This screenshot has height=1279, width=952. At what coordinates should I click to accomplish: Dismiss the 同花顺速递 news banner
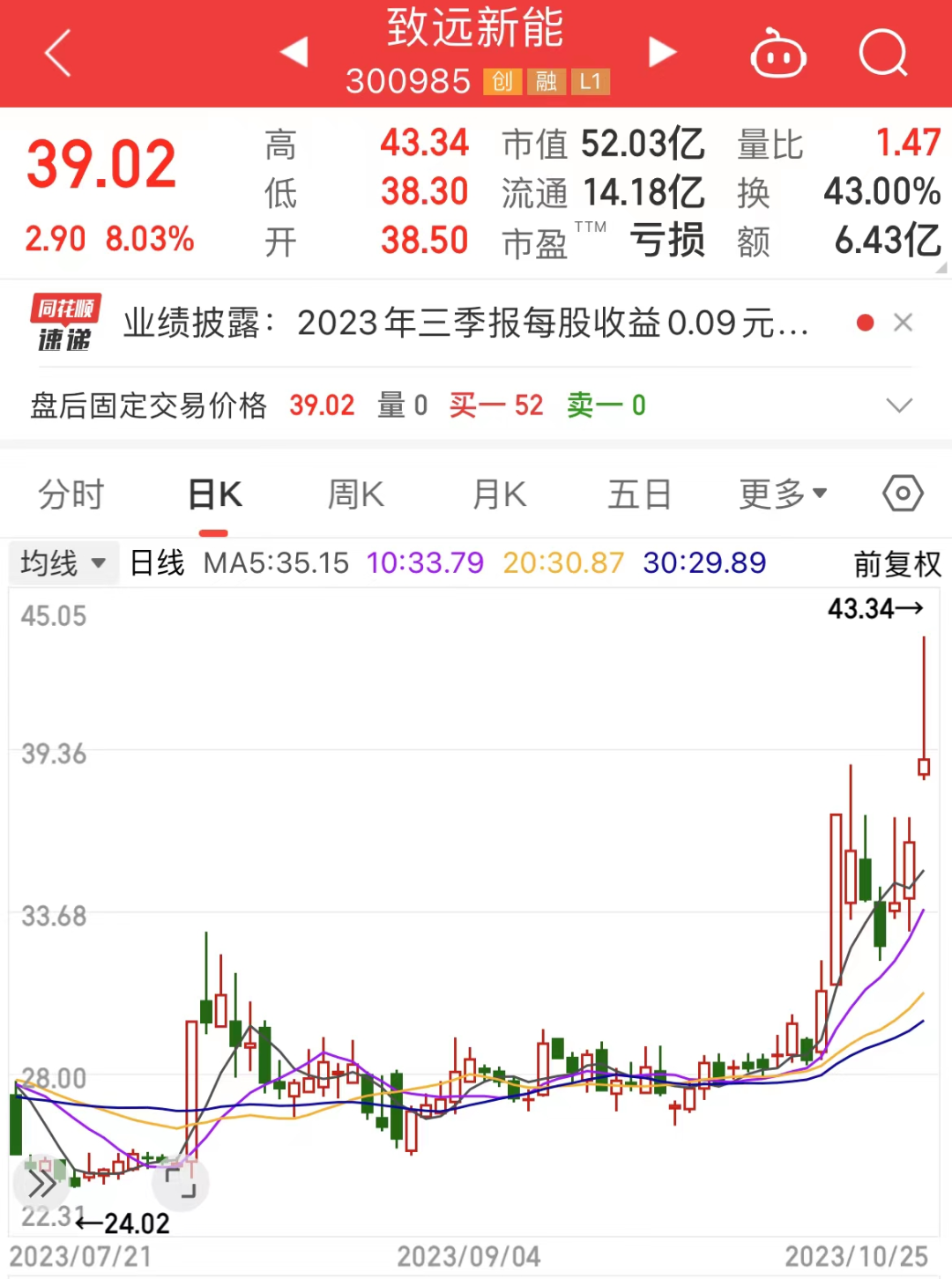903,323
